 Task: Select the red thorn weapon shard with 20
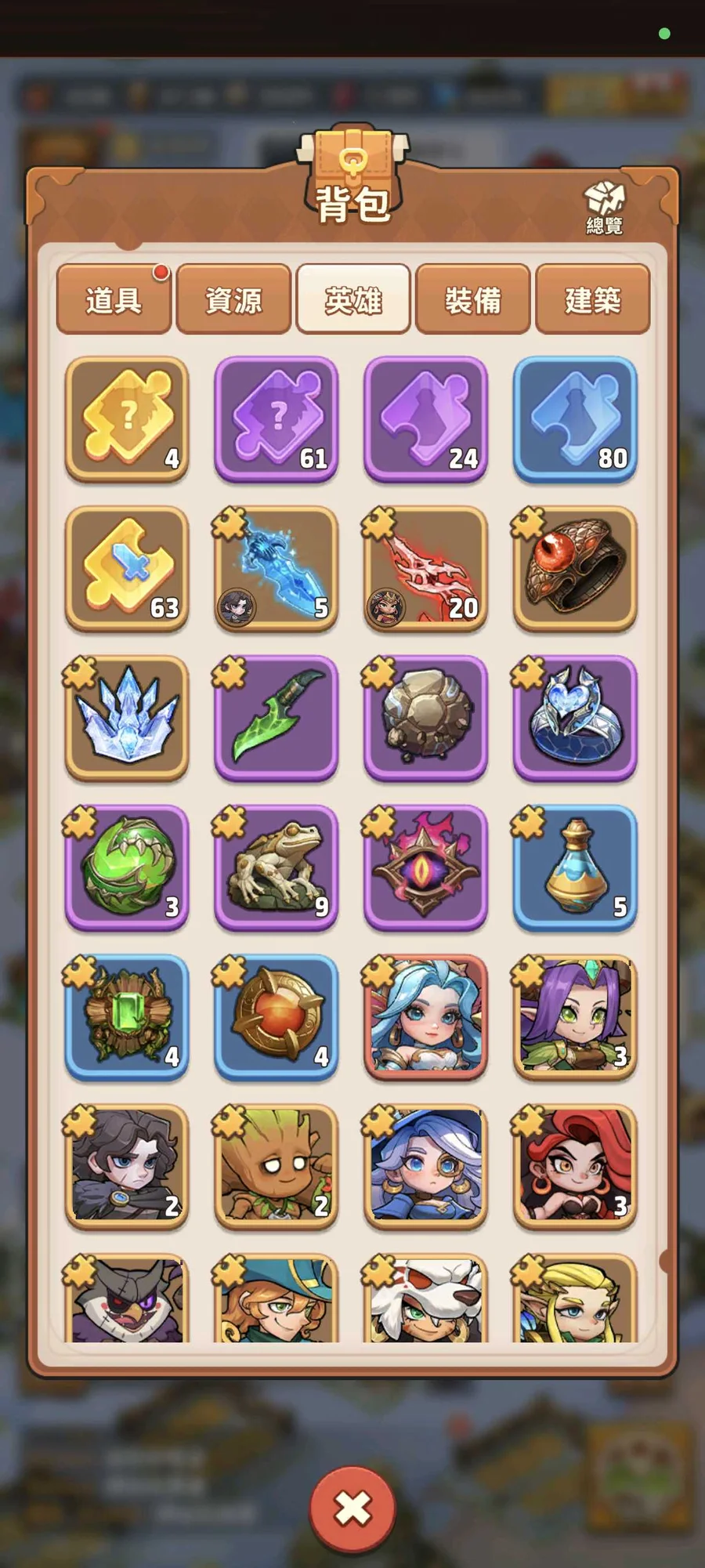425,568
